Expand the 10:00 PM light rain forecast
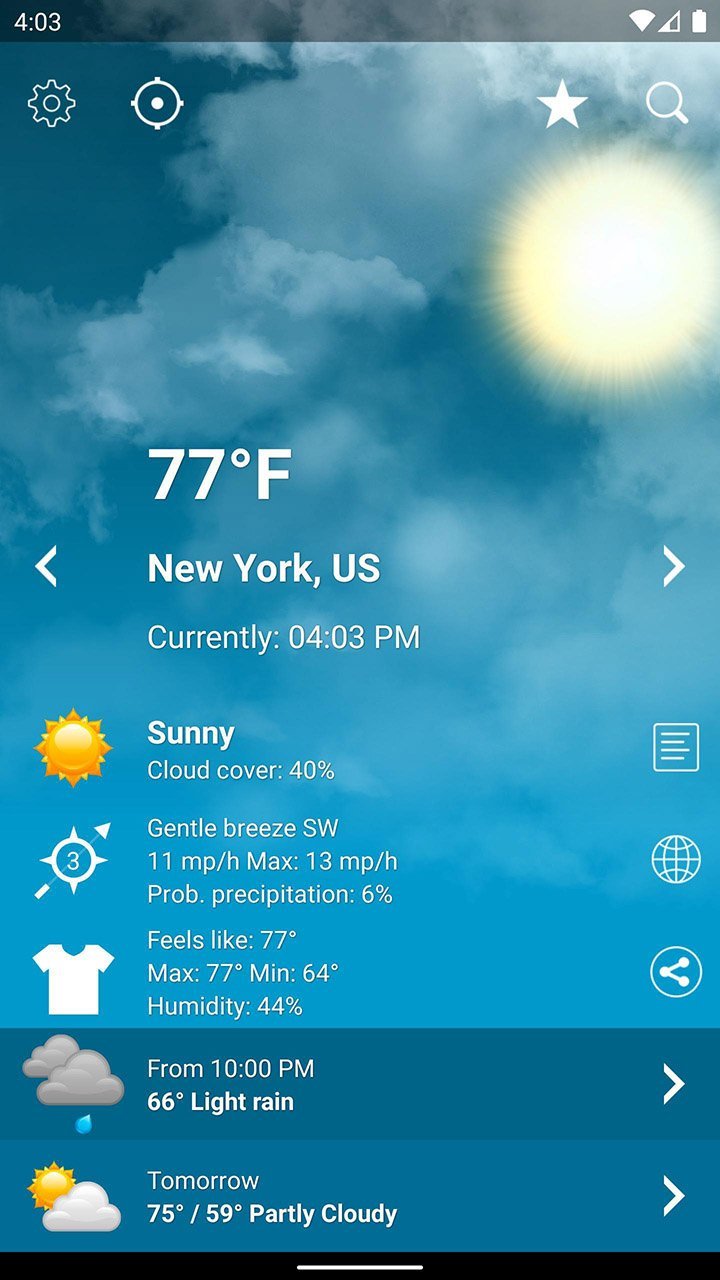The height and width of the screenshot is (1280, 720). (x=360, y=1083)
